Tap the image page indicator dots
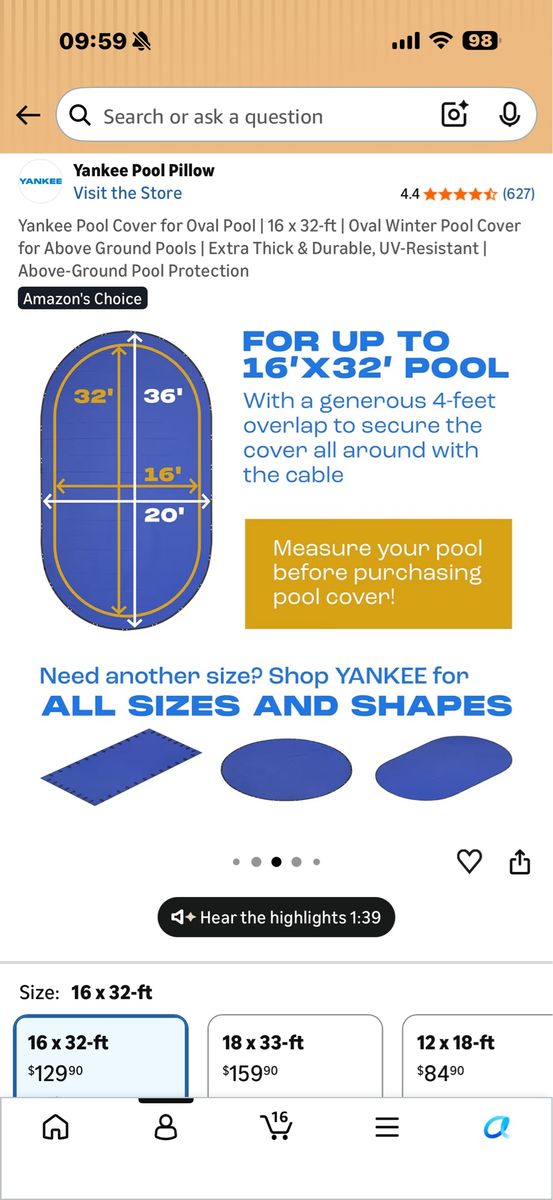Image resolution: width=553 pixels, height=1200 pixels. tap(276, 861)
